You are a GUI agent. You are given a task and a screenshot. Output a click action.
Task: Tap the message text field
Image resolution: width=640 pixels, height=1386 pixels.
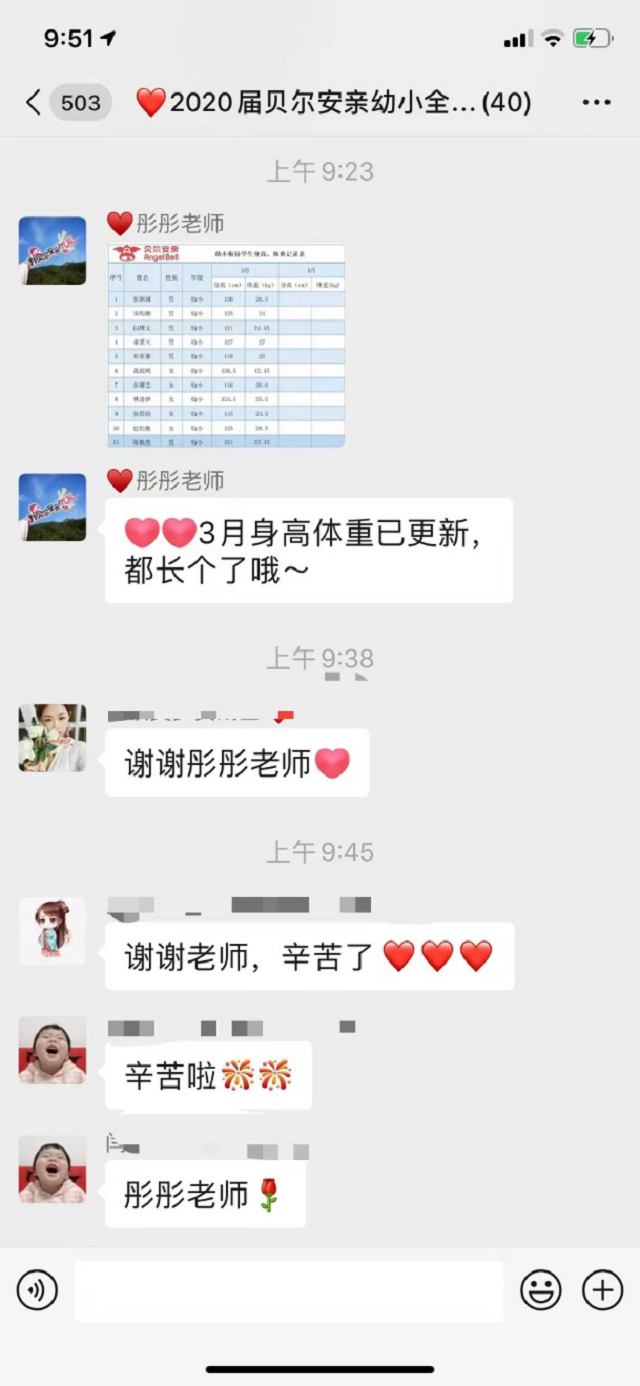tap(288, 1291)
